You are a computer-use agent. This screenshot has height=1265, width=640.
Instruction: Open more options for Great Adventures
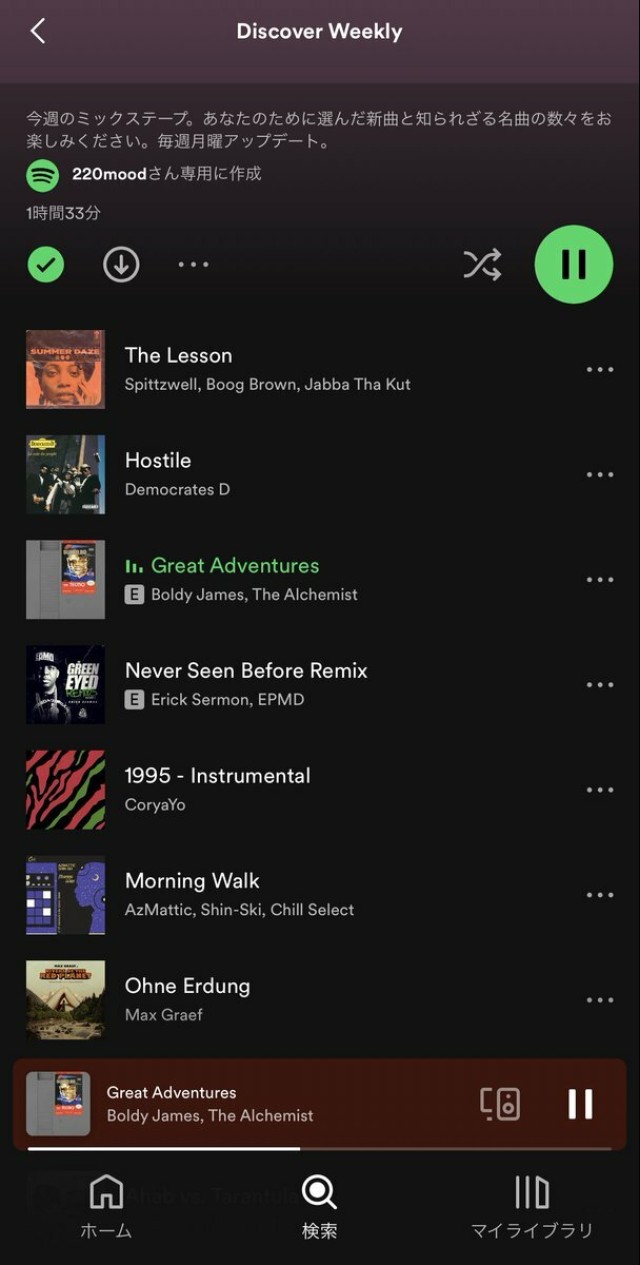[600, 580]
